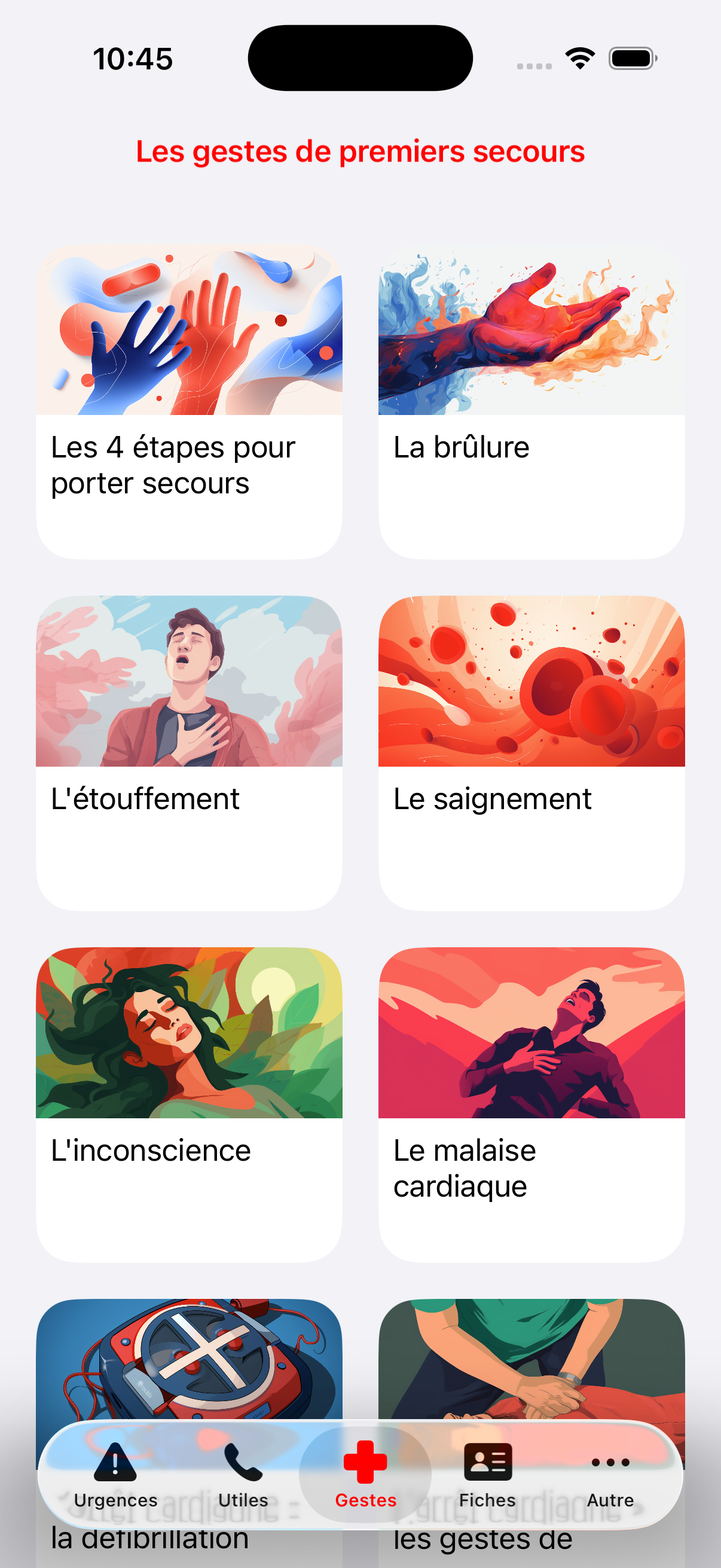This screenshot has height=1568, width=721.
Task: Switch to the Fiches tab
Action: click(x=487, y=1474)
